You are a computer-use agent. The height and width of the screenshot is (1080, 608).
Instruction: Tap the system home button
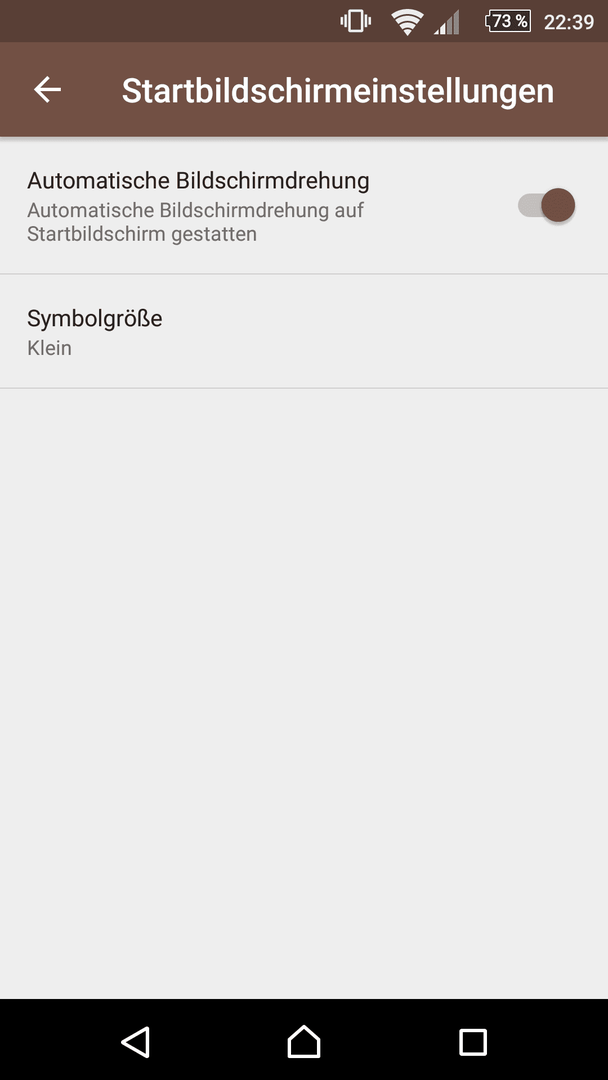point(304,1042)
